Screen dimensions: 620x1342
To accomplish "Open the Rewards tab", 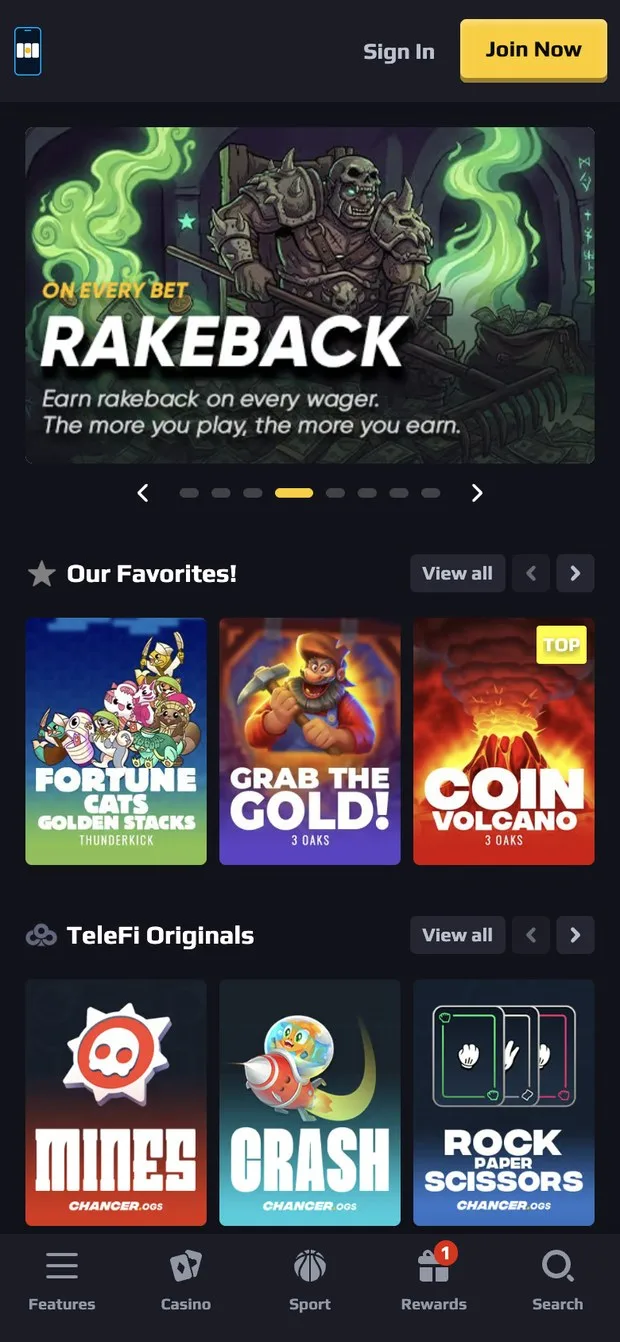I will pyautogui.click(x=434, y=1281).
